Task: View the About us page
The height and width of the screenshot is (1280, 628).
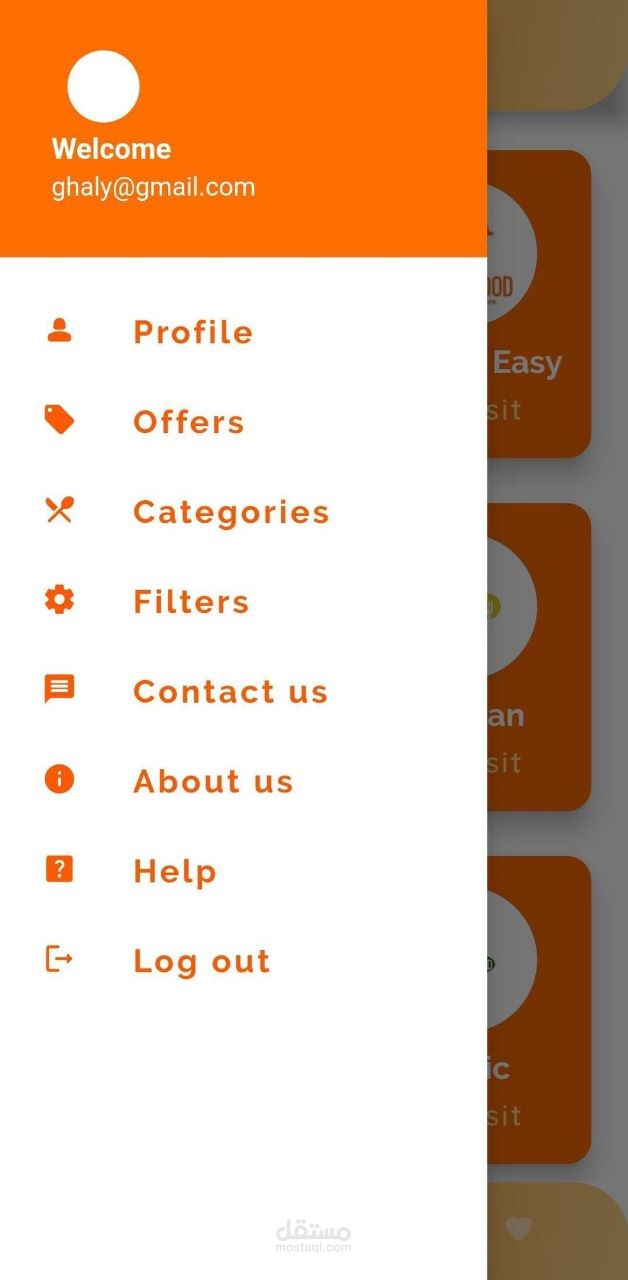Action: (213, 781)
